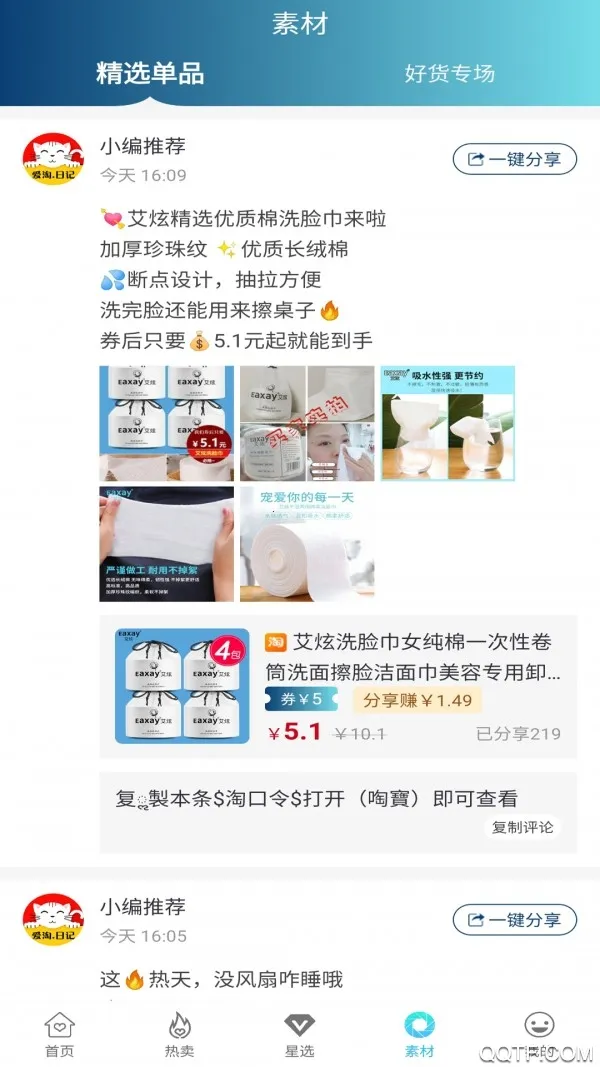Tap 一键分享 on the 16:09 post
The image size is (600, 1067).
click(x=515, y=159)
